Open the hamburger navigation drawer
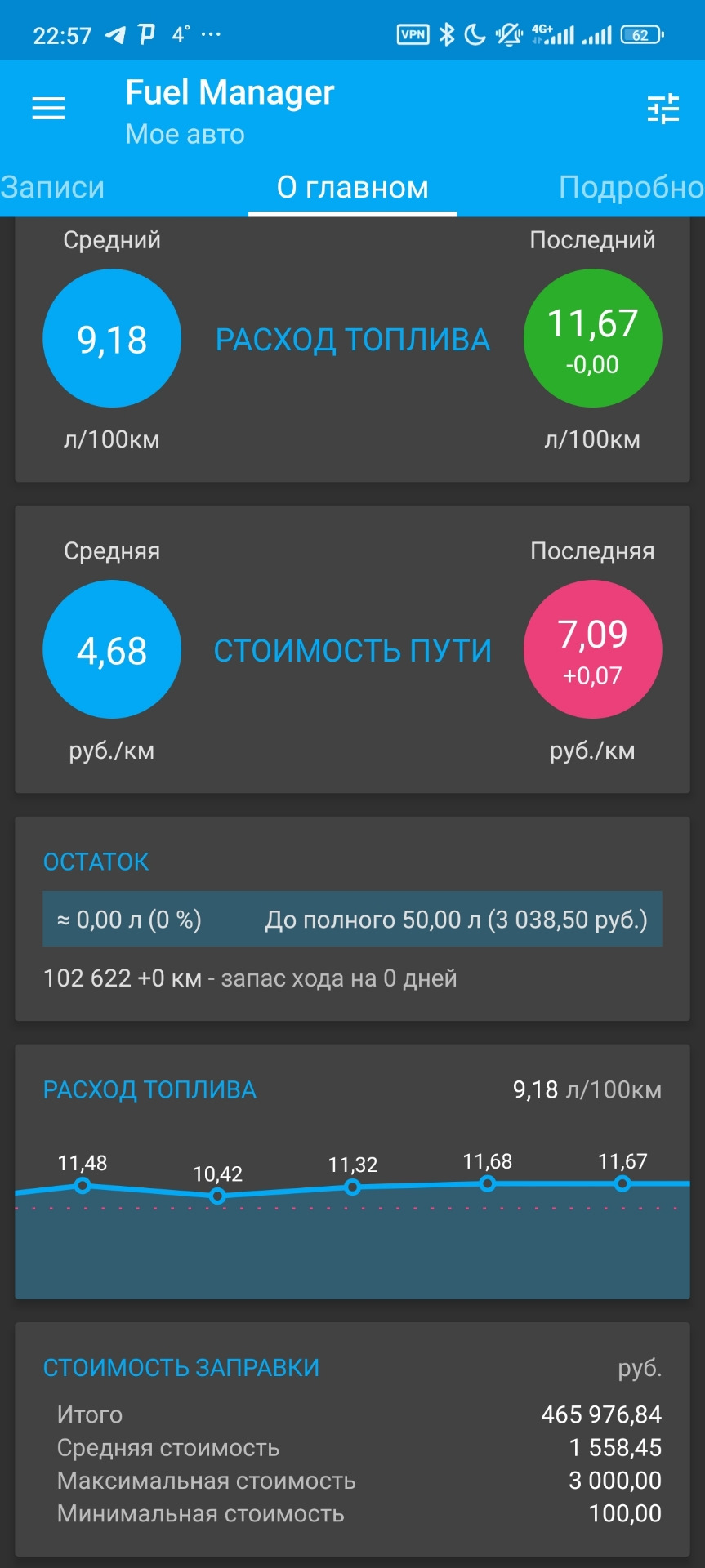The height and width of the screenshot is (1568, 705). click(48, 109)
